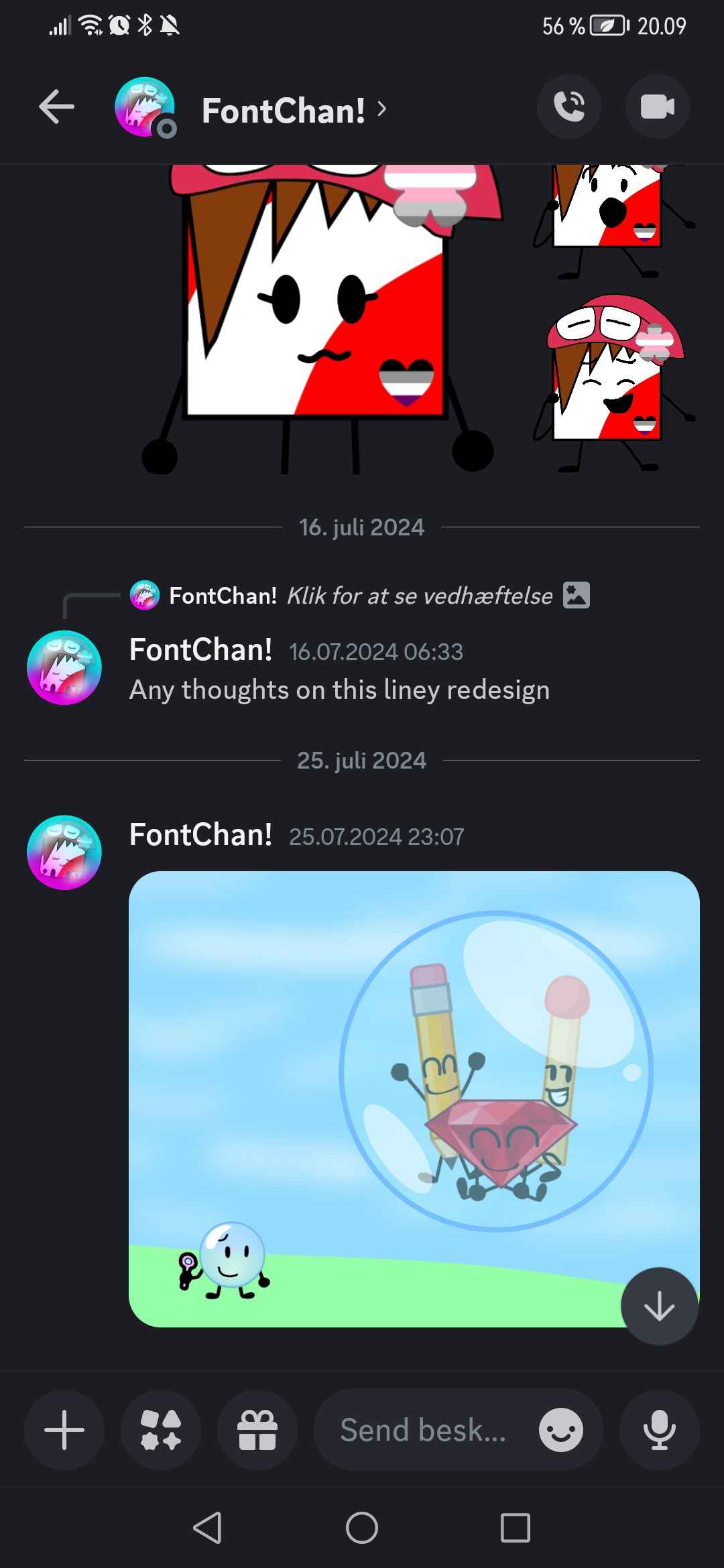This screenshot has height=1568, width=724.
Task: Open the plus attachment menu
Action: point(64,1430)
